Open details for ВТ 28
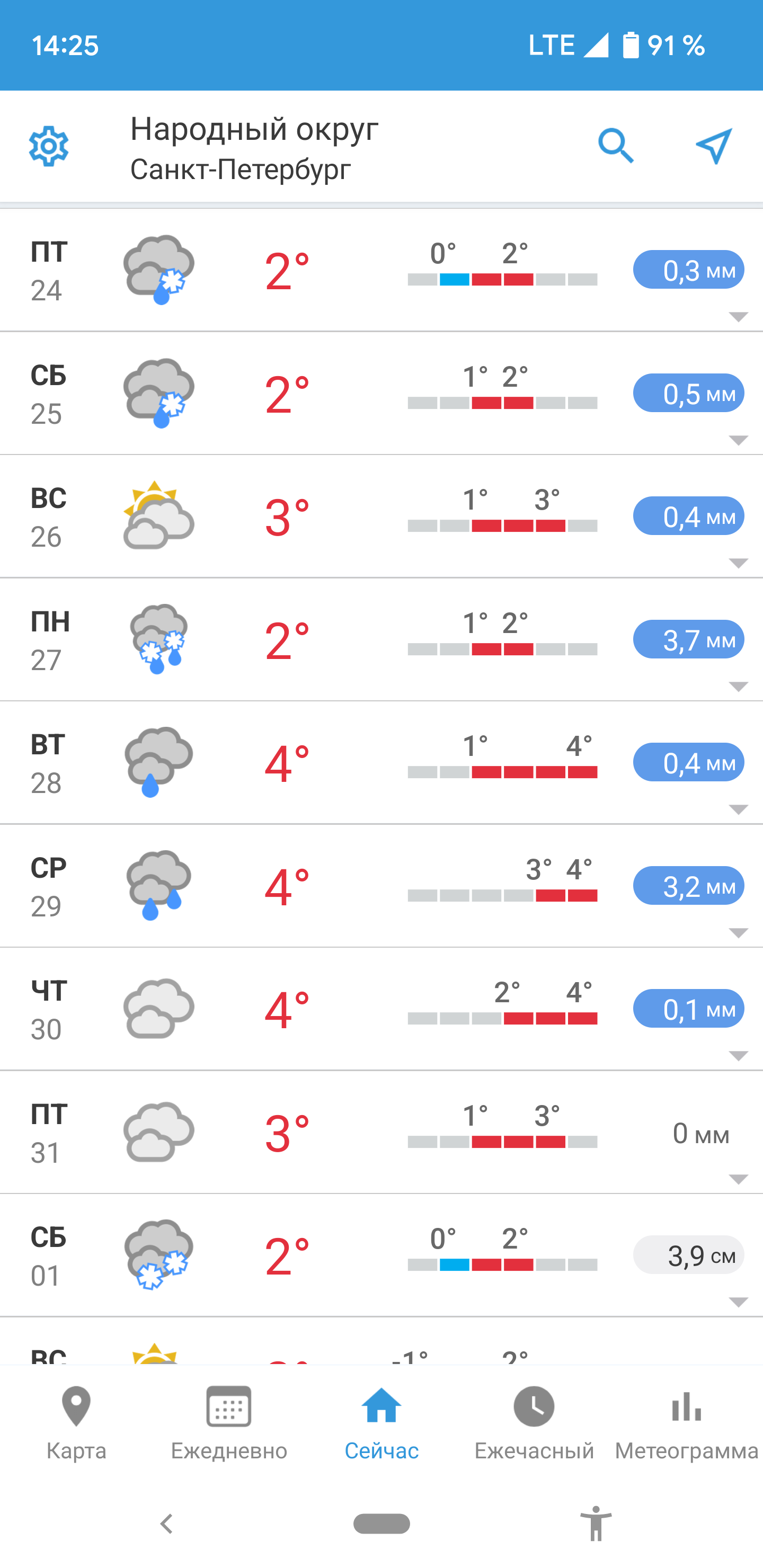 [381, 763]
